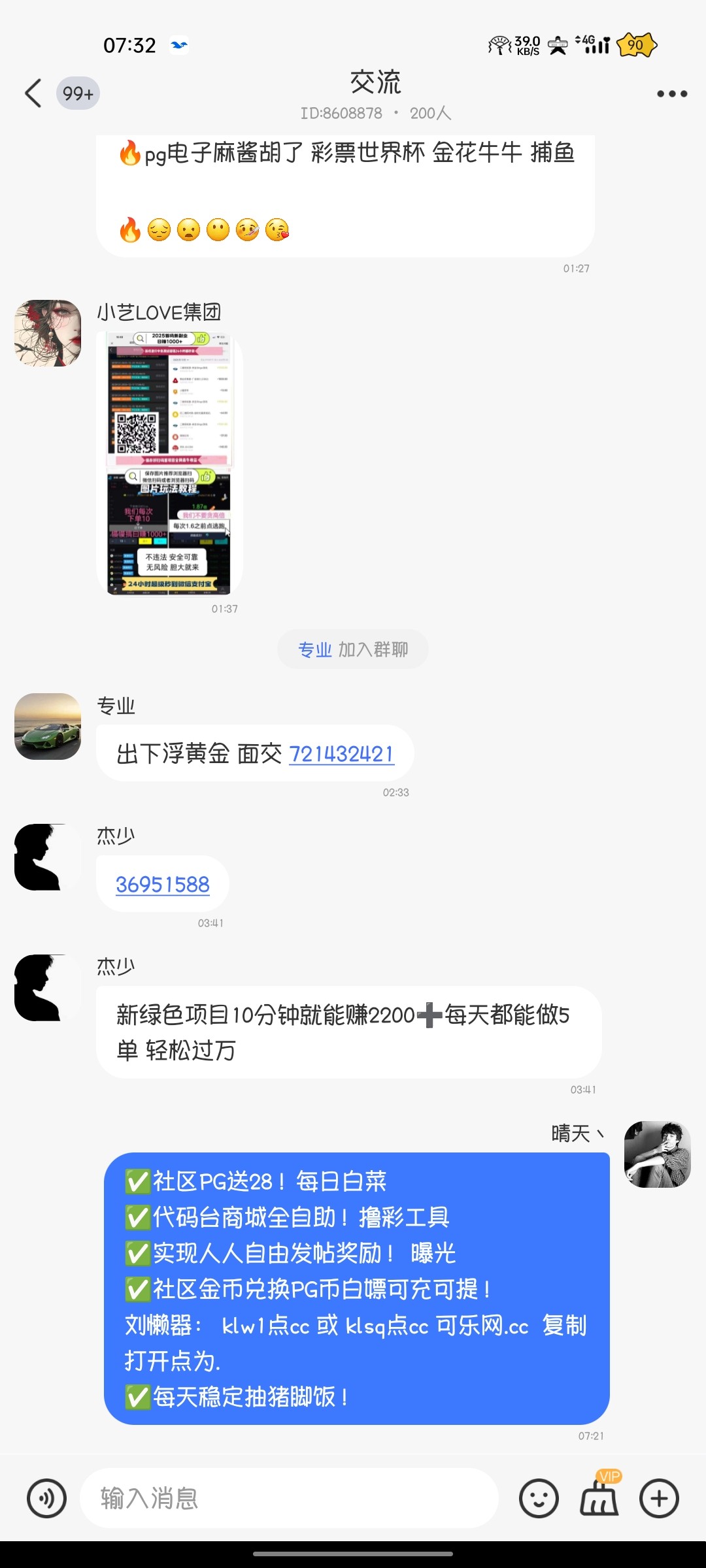The height and width of the screenshot is (1568, 706).
Task: Tap 小艺LOVE集团's profile avatar
Action: [46, 332]
